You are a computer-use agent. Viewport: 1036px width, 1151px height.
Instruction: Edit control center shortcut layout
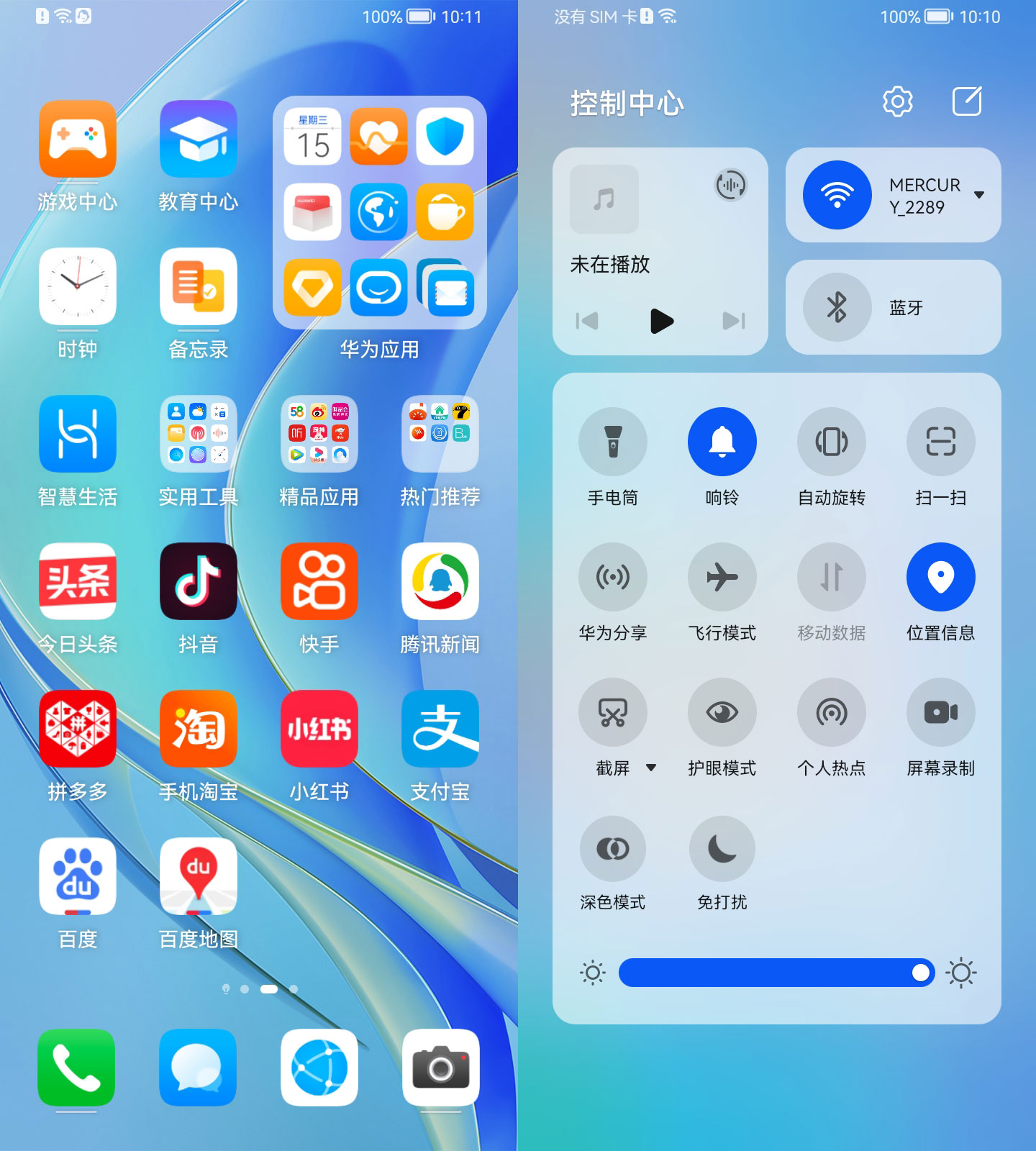point(967,101)
